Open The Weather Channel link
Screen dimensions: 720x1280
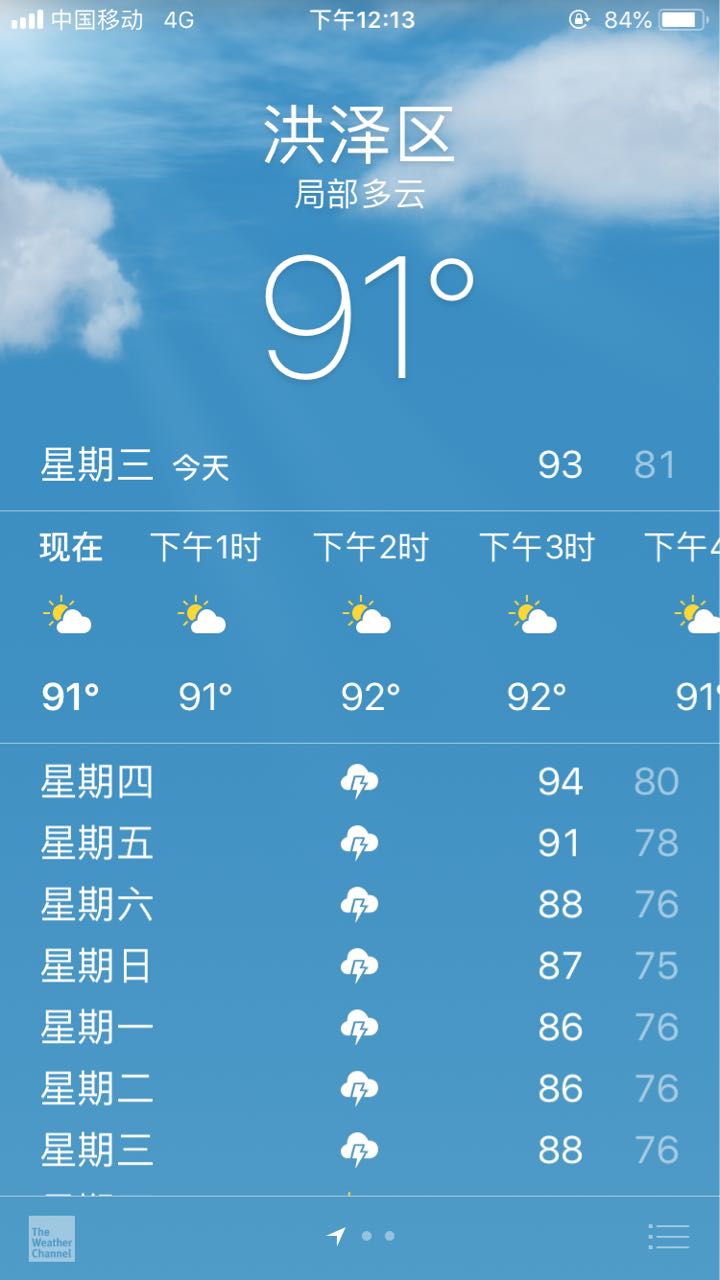coord(51,1238)
